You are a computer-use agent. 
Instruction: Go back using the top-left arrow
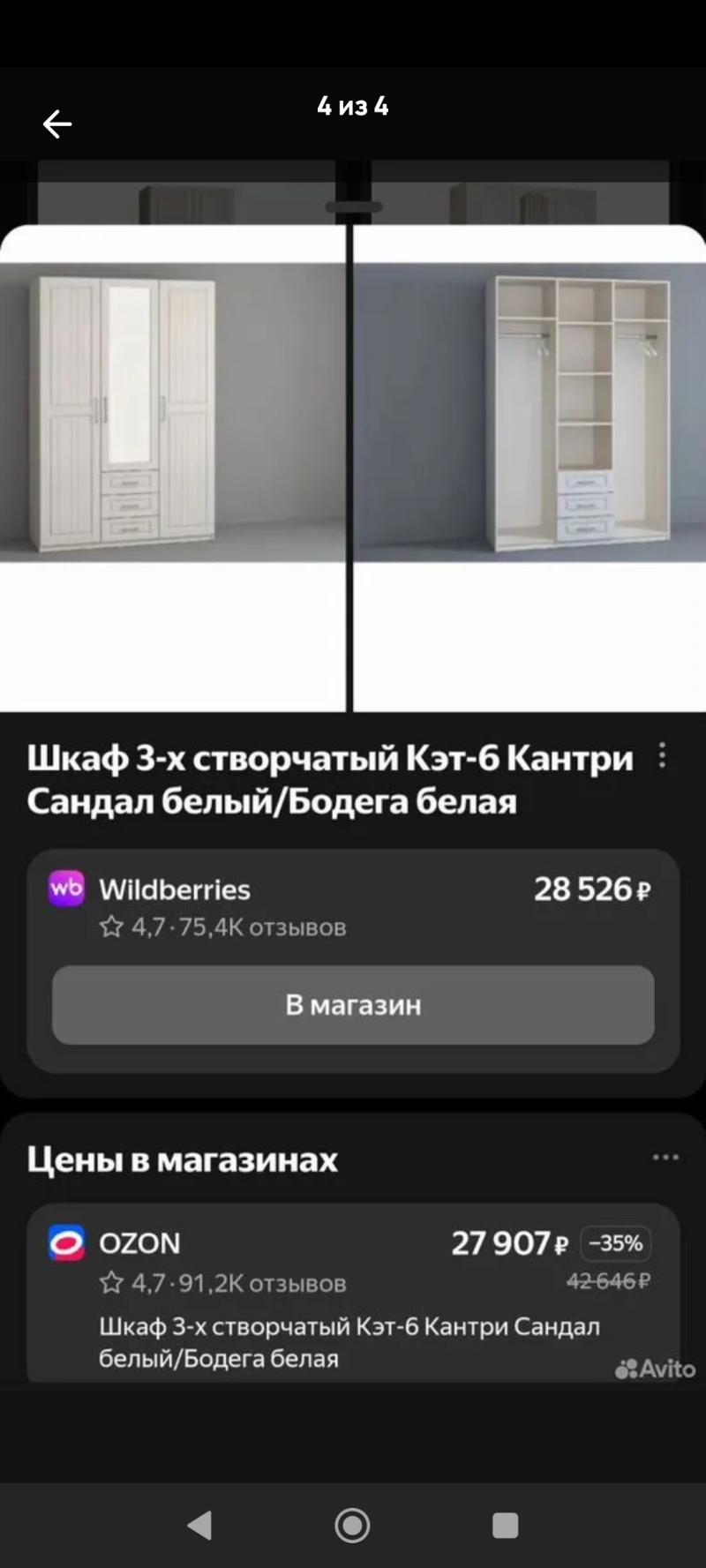pyautogui.click(x=57, y=124)
